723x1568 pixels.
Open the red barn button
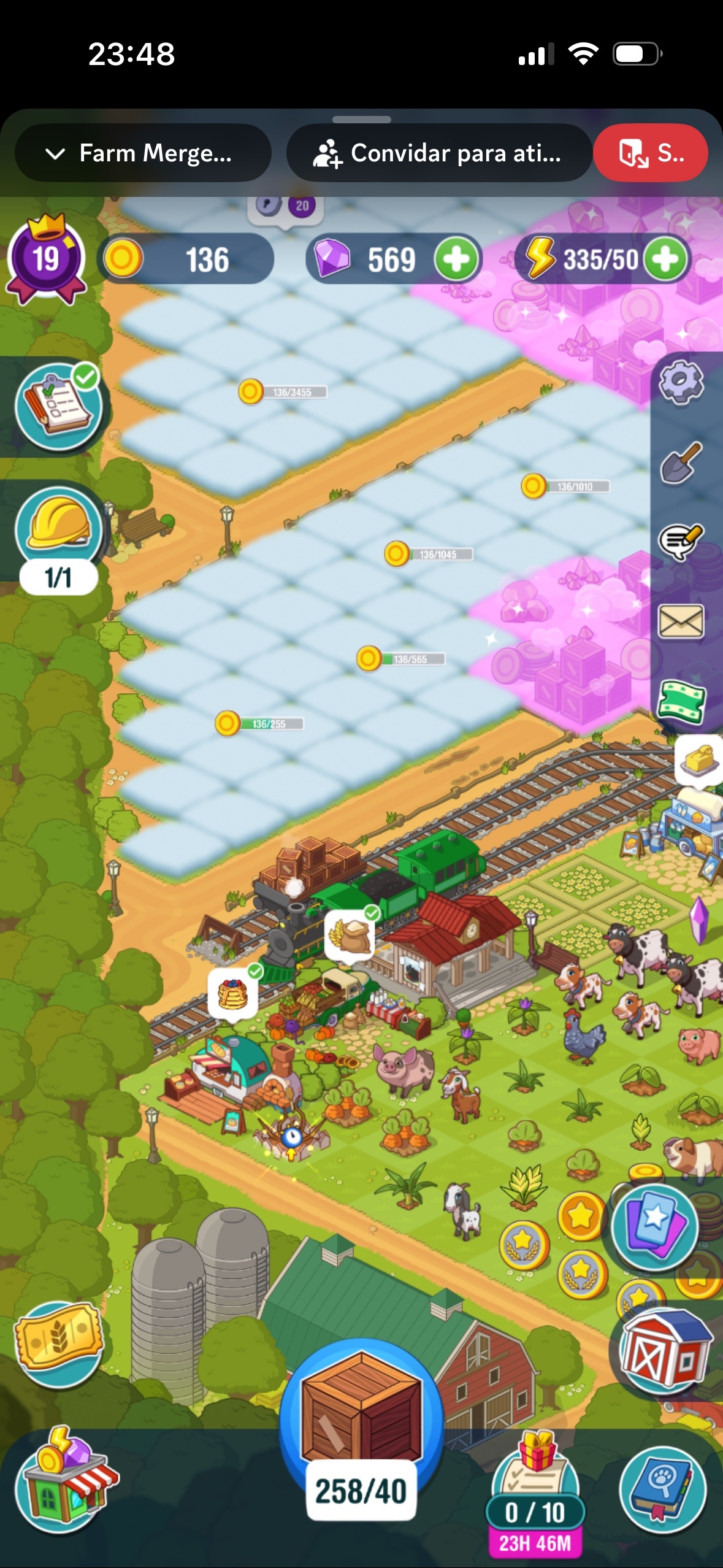(664, 1351)
